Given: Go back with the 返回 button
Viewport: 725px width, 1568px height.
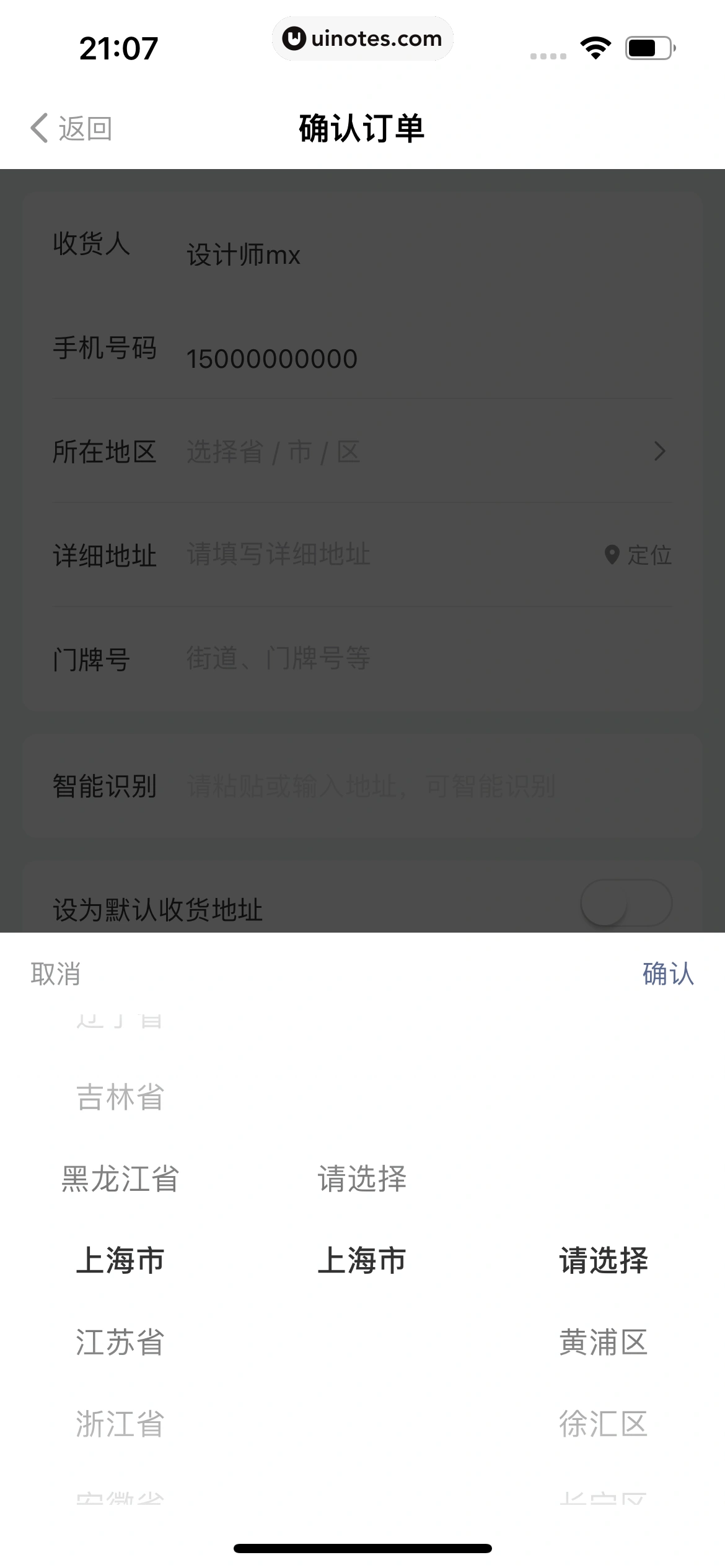Looking at the screenshot, I should [x=71, y=128].
